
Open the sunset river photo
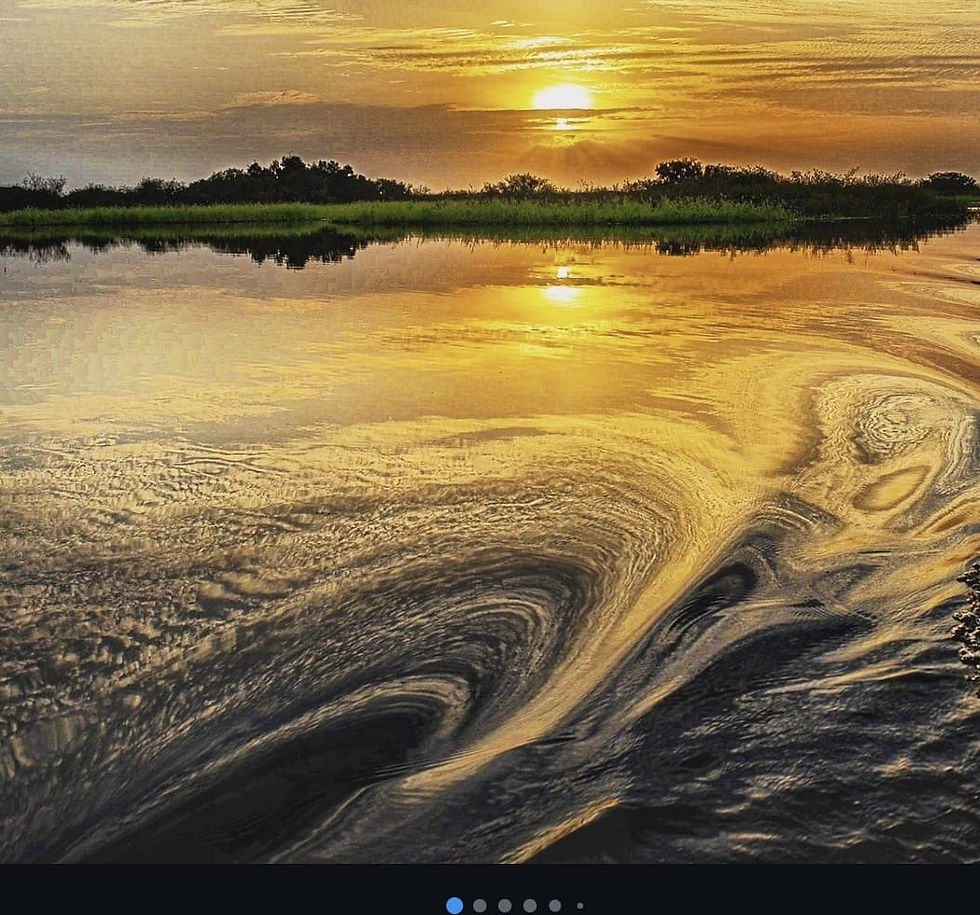point(490,430)
